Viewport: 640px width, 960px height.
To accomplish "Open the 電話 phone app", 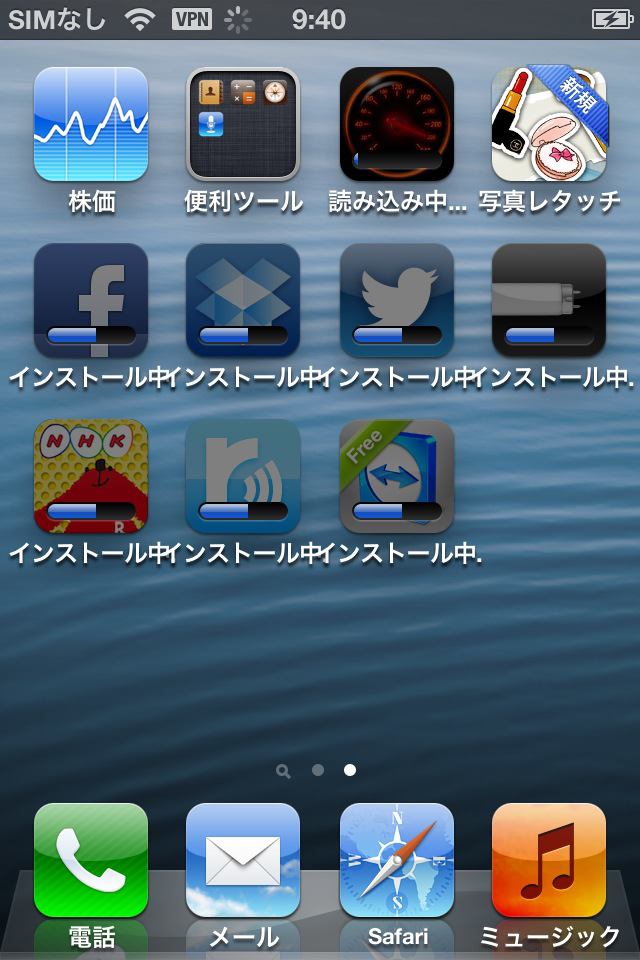I will pyautogui.click(x=91, y=860).
